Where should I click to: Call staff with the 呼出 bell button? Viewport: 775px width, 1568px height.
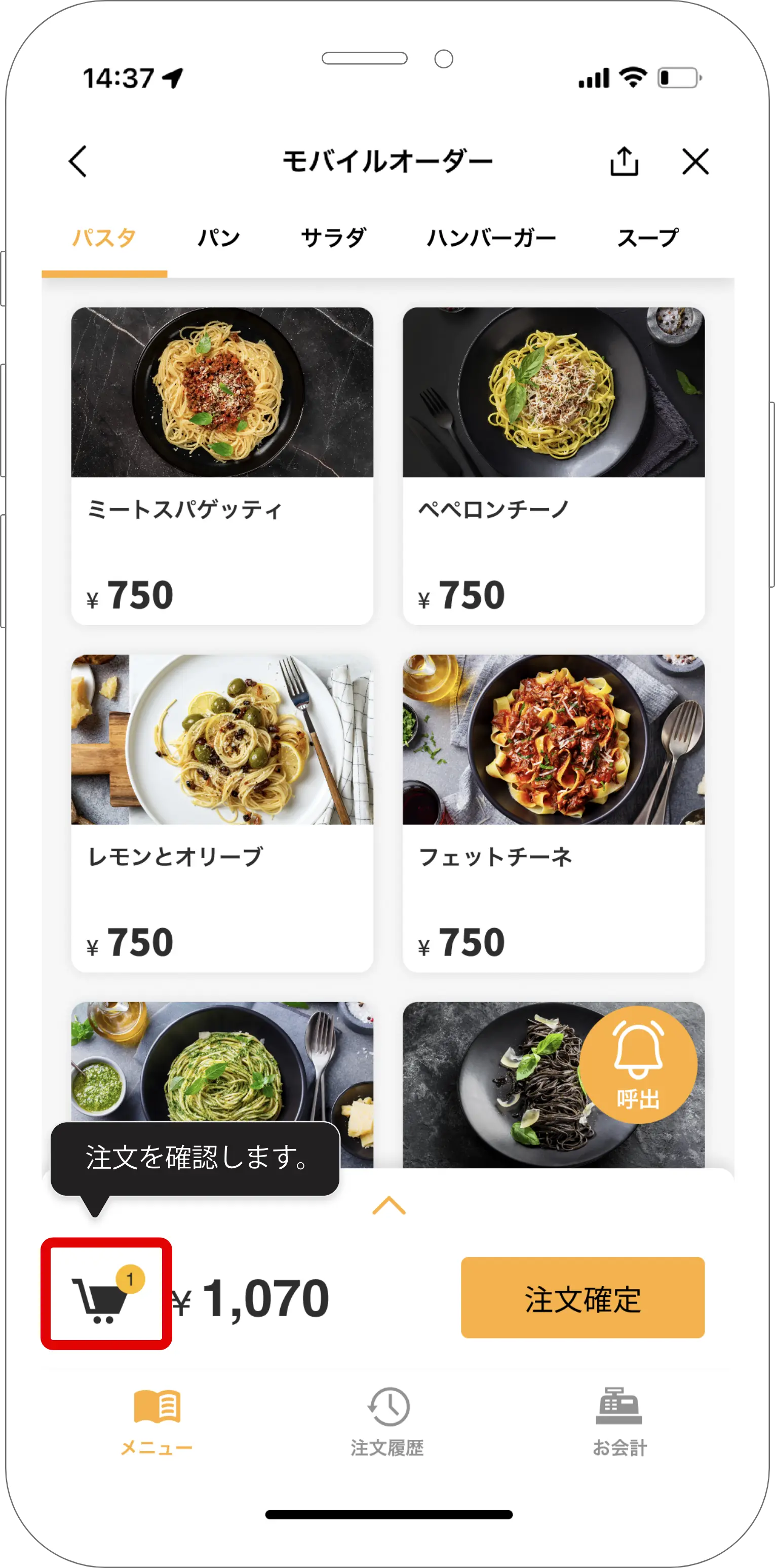pos(637,1063)
